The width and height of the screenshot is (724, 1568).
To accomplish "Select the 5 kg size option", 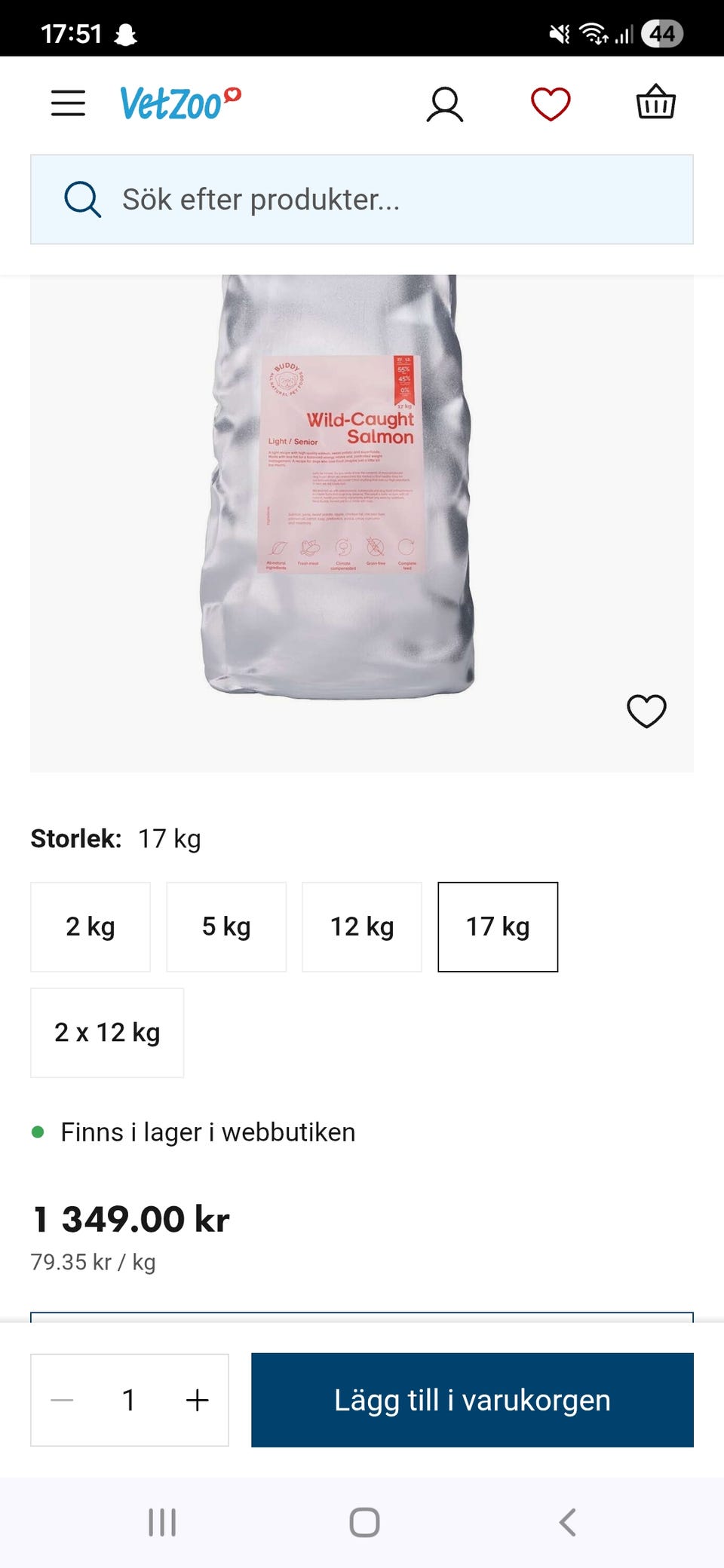I will pos(225,926).
